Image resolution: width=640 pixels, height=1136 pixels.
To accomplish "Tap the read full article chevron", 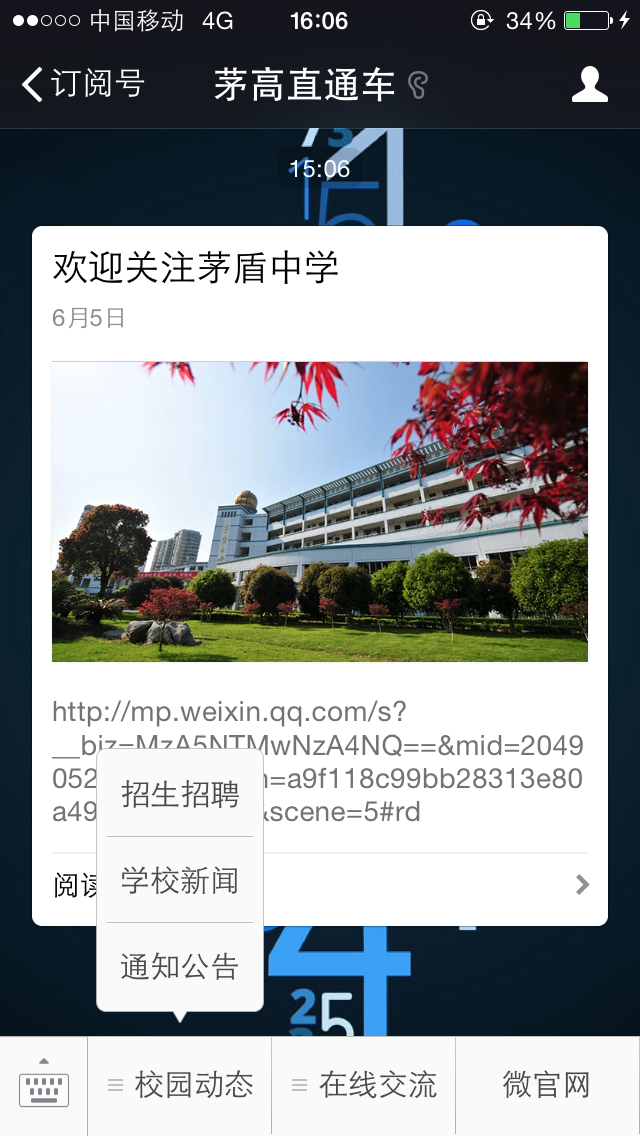I will (x=582, y=884).
